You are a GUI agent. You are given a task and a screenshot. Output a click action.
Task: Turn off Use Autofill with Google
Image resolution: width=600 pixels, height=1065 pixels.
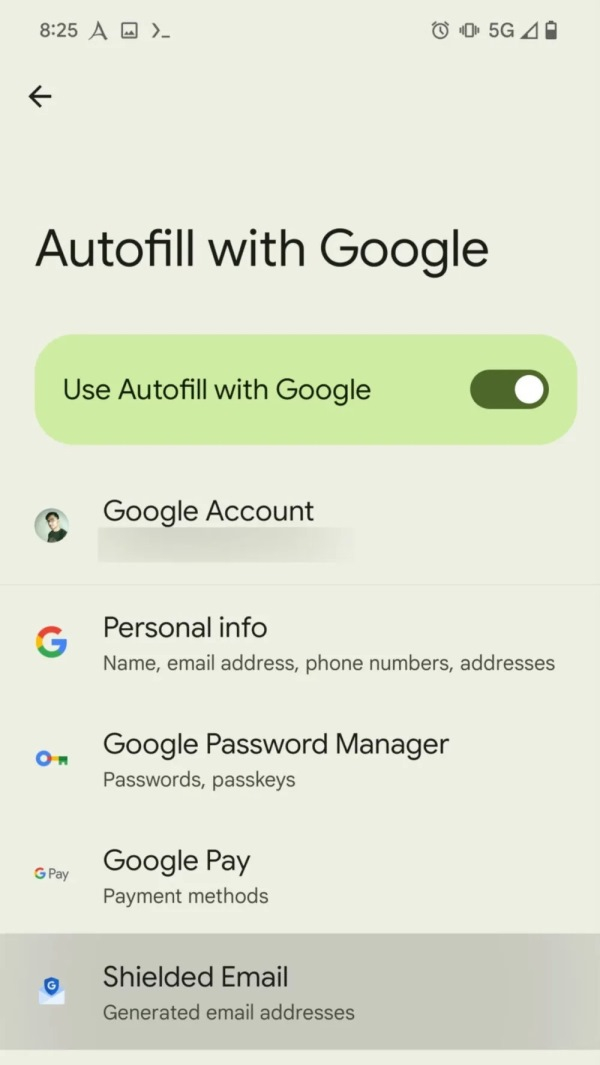pyautogui.click(x=509, y=389)
